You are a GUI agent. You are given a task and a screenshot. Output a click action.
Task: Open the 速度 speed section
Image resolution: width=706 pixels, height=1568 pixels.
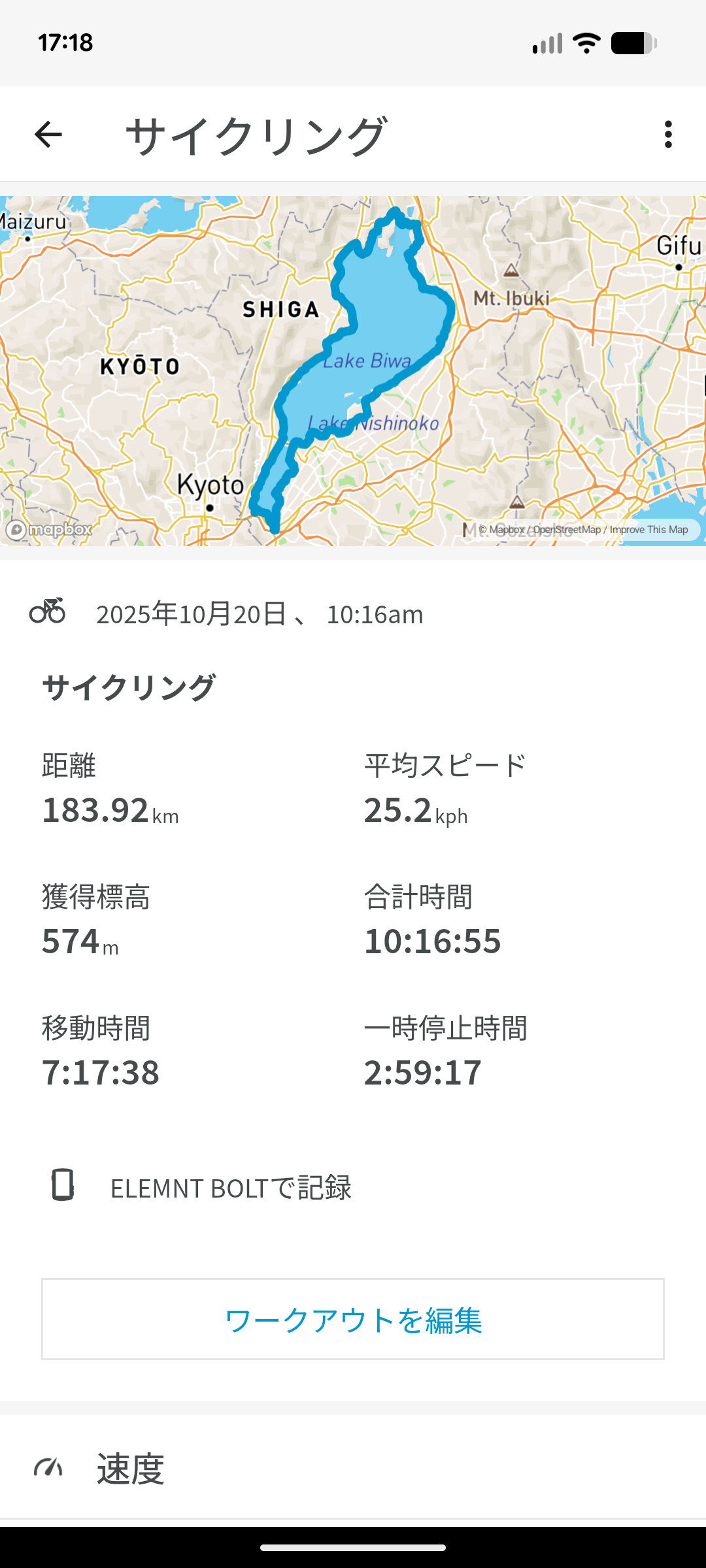coord(131,1469)
